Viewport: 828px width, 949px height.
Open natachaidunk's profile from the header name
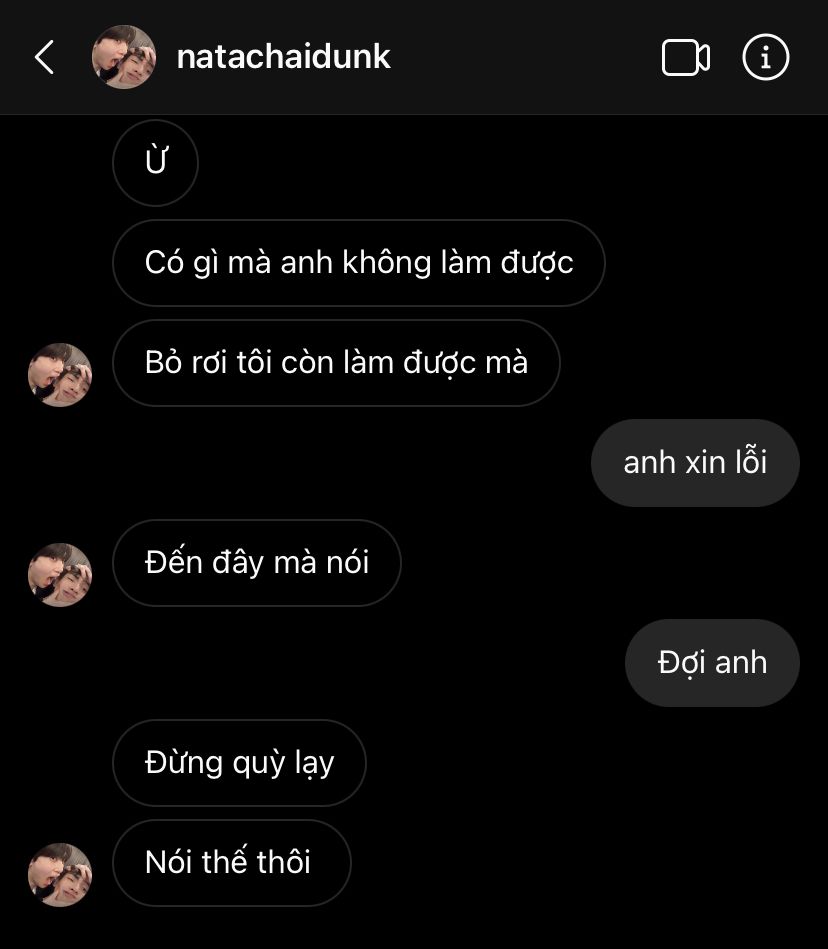(283, 57)
